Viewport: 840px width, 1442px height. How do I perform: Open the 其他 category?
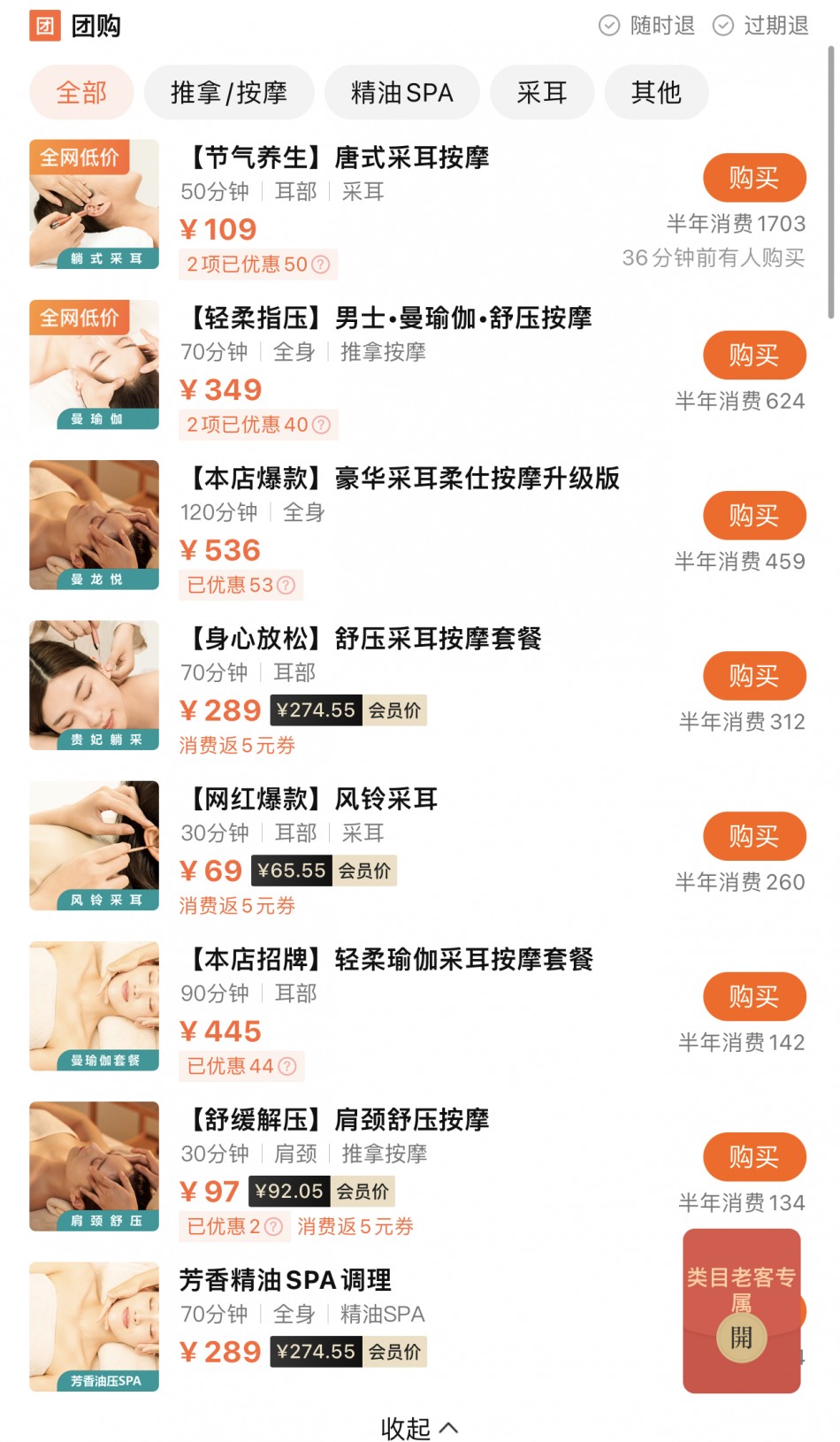(656, 92)
